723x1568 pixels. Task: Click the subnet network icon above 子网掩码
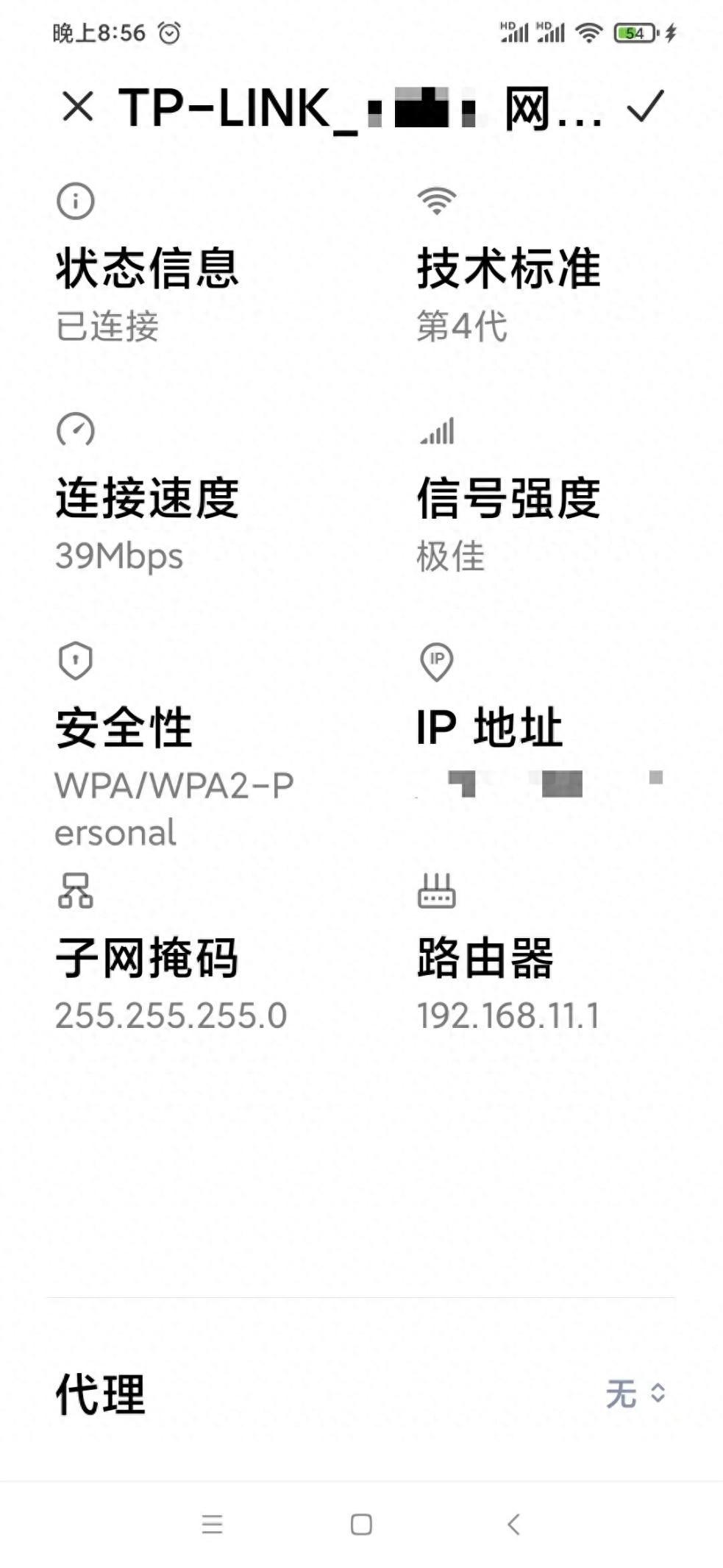76,893
